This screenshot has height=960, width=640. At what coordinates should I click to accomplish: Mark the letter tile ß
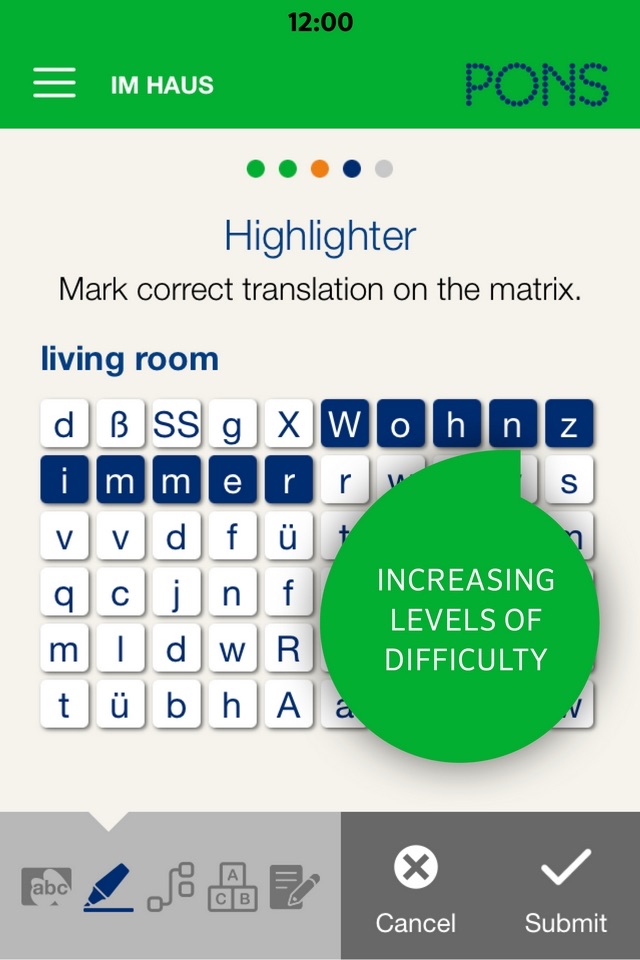120,426
